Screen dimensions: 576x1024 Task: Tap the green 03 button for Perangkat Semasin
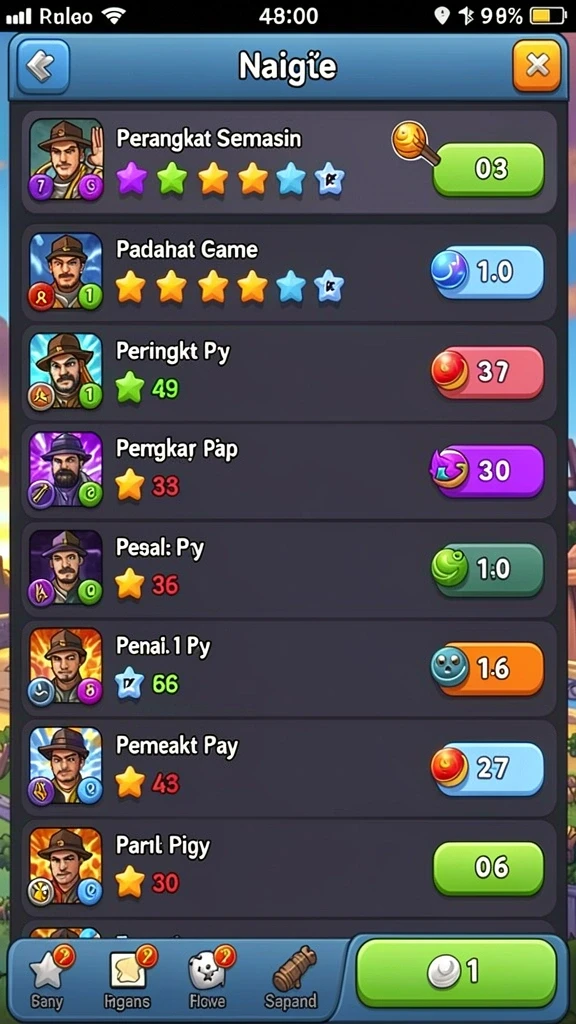(488, 170)
